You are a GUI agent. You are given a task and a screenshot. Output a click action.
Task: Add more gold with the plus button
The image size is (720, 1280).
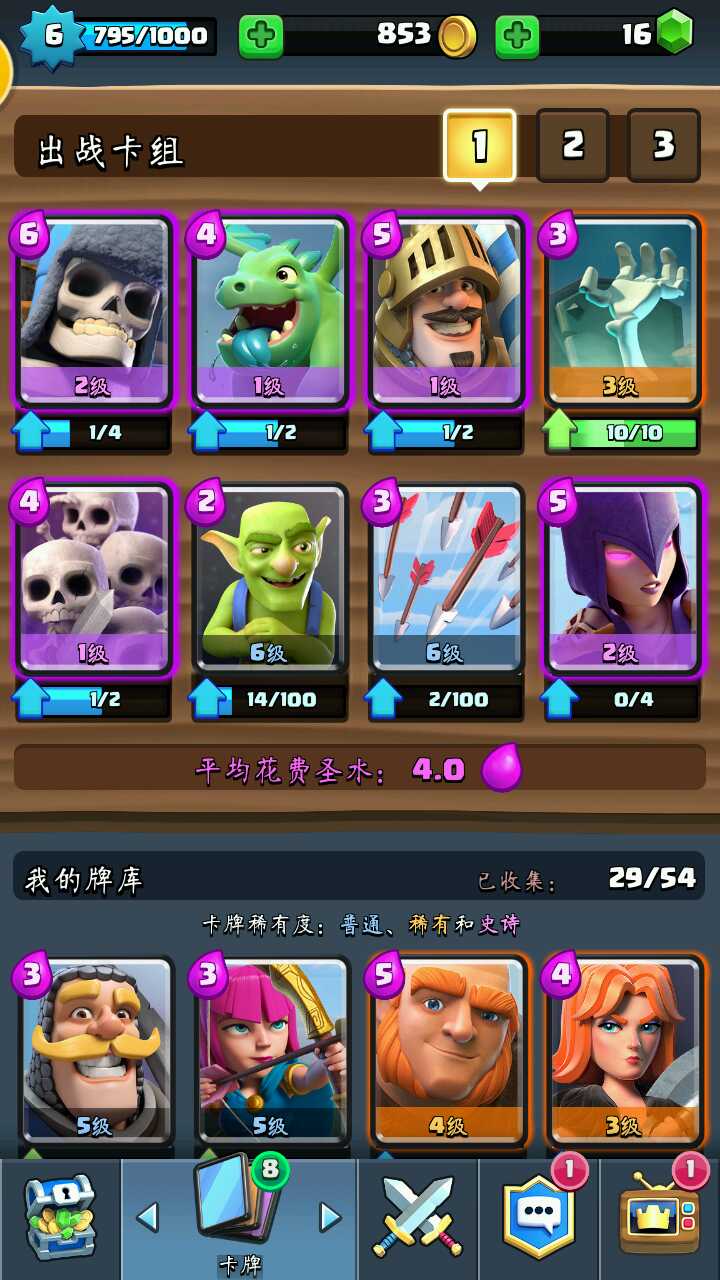(261, 37)
